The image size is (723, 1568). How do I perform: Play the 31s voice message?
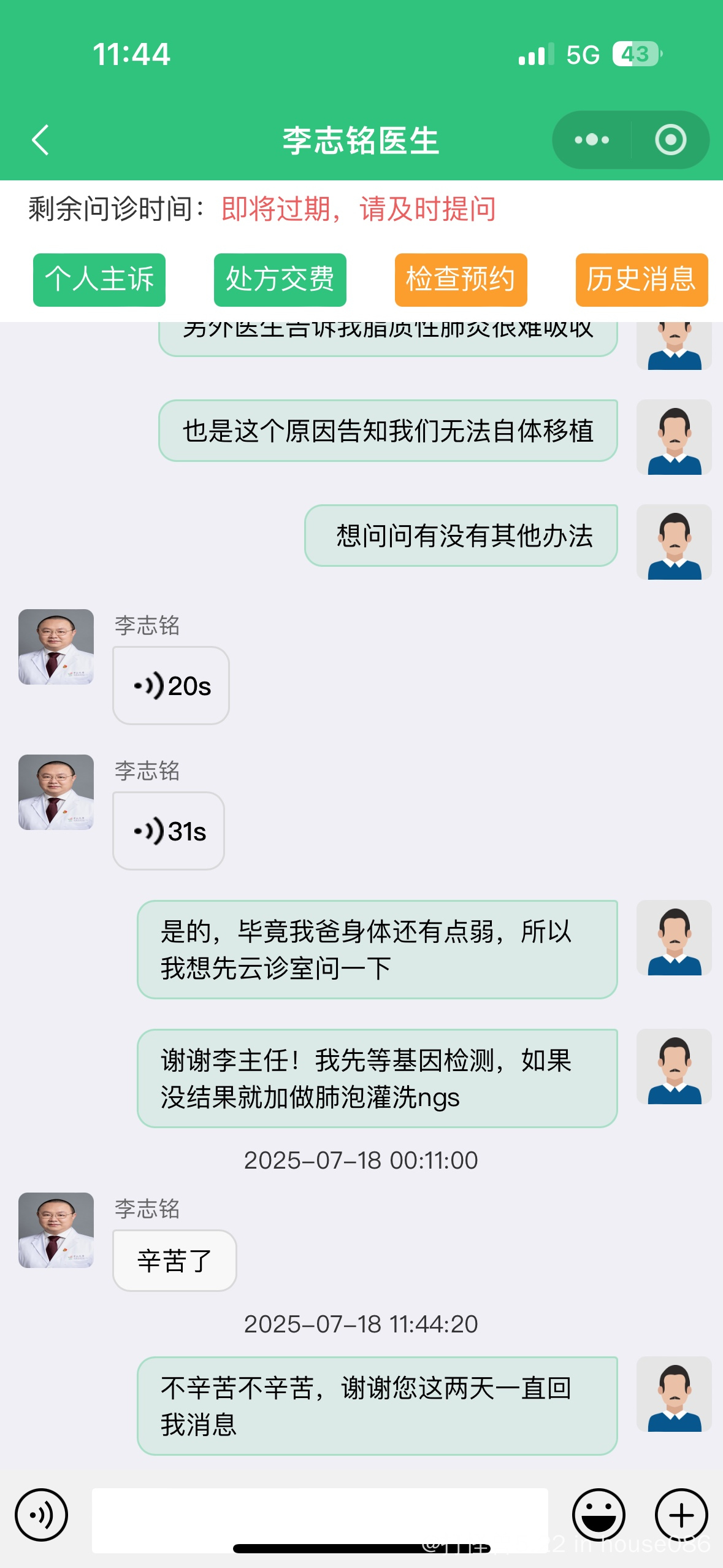[169, 831]
